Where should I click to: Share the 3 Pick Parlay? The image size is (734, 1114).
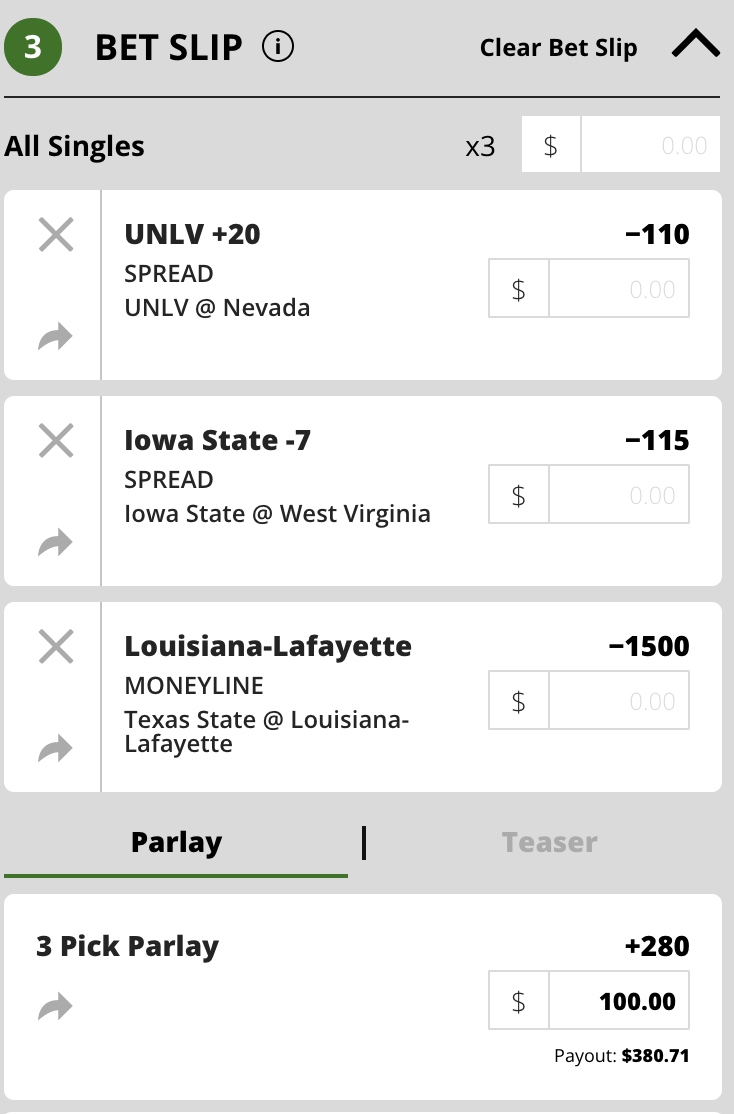pyautogui.click(x=56, y=1008)
